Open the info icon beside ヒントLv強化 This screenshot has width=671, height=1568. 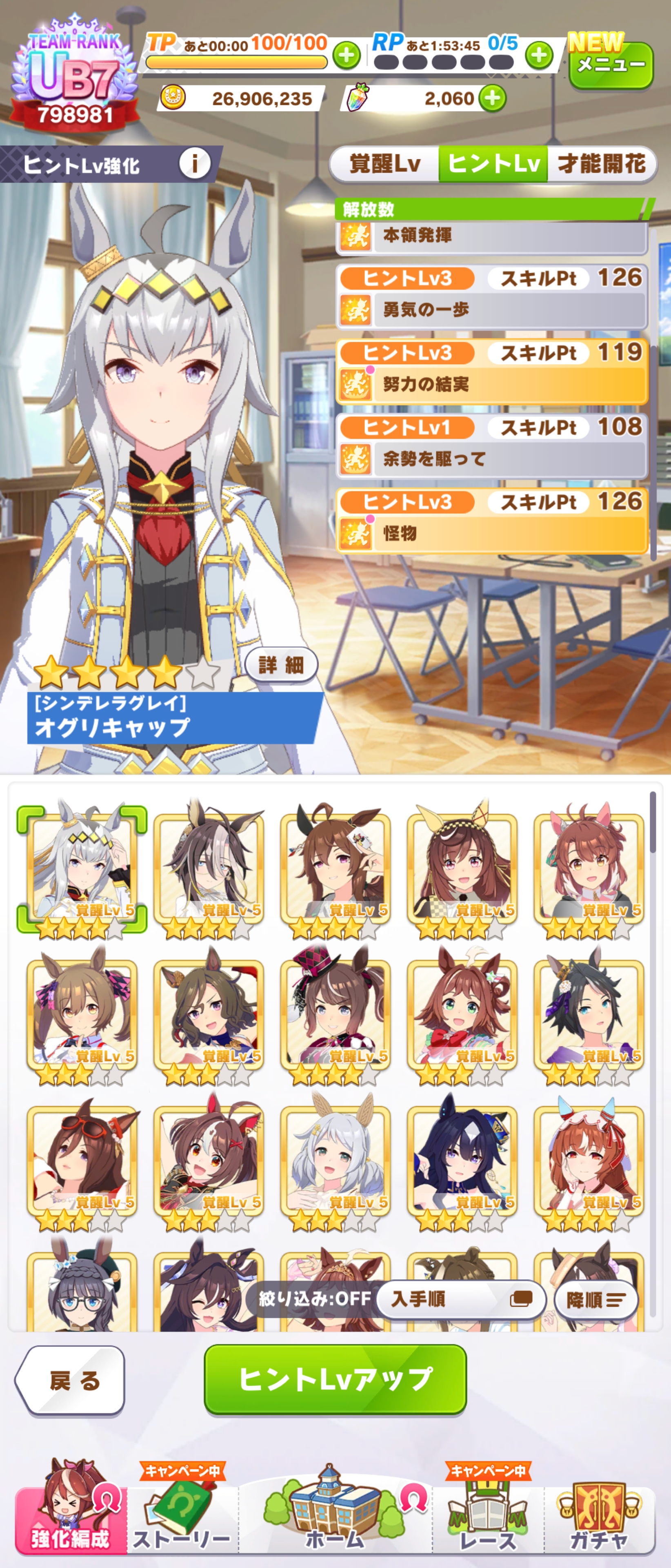195,164
